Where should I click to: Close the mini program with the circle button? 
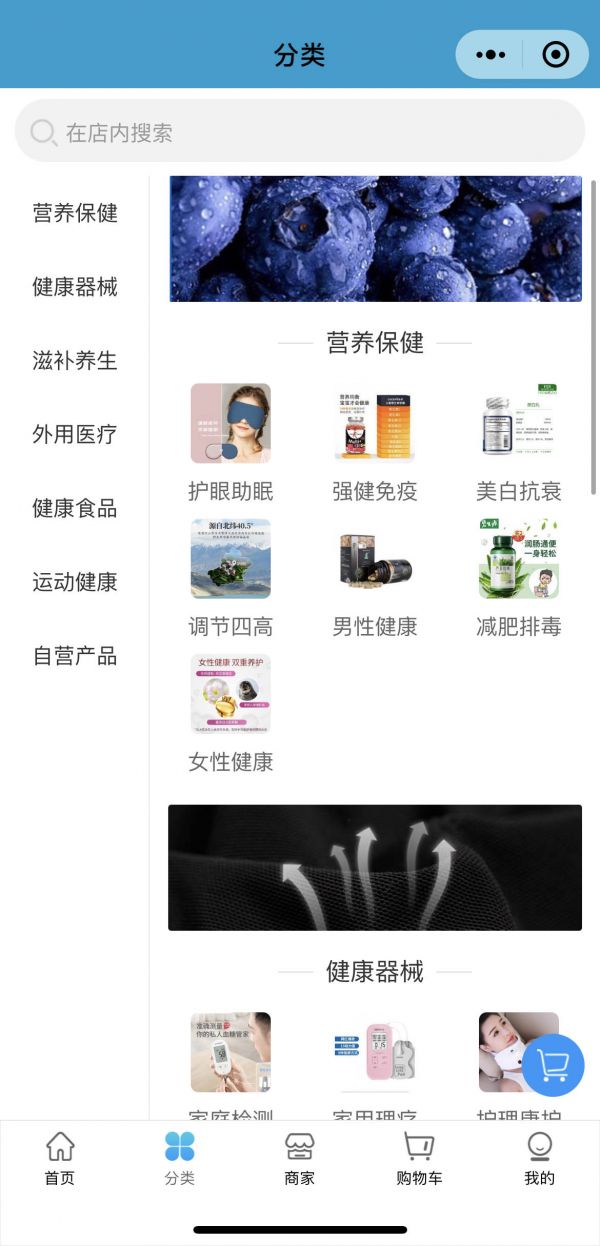coord(555,55)
